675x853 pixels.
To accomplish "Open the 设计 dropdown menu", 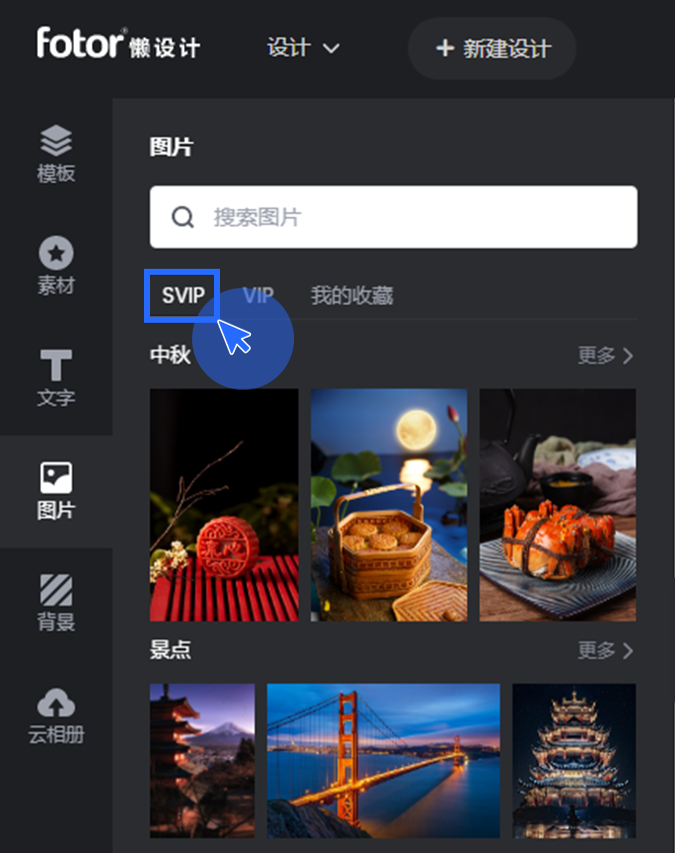I will coord(303,47).
